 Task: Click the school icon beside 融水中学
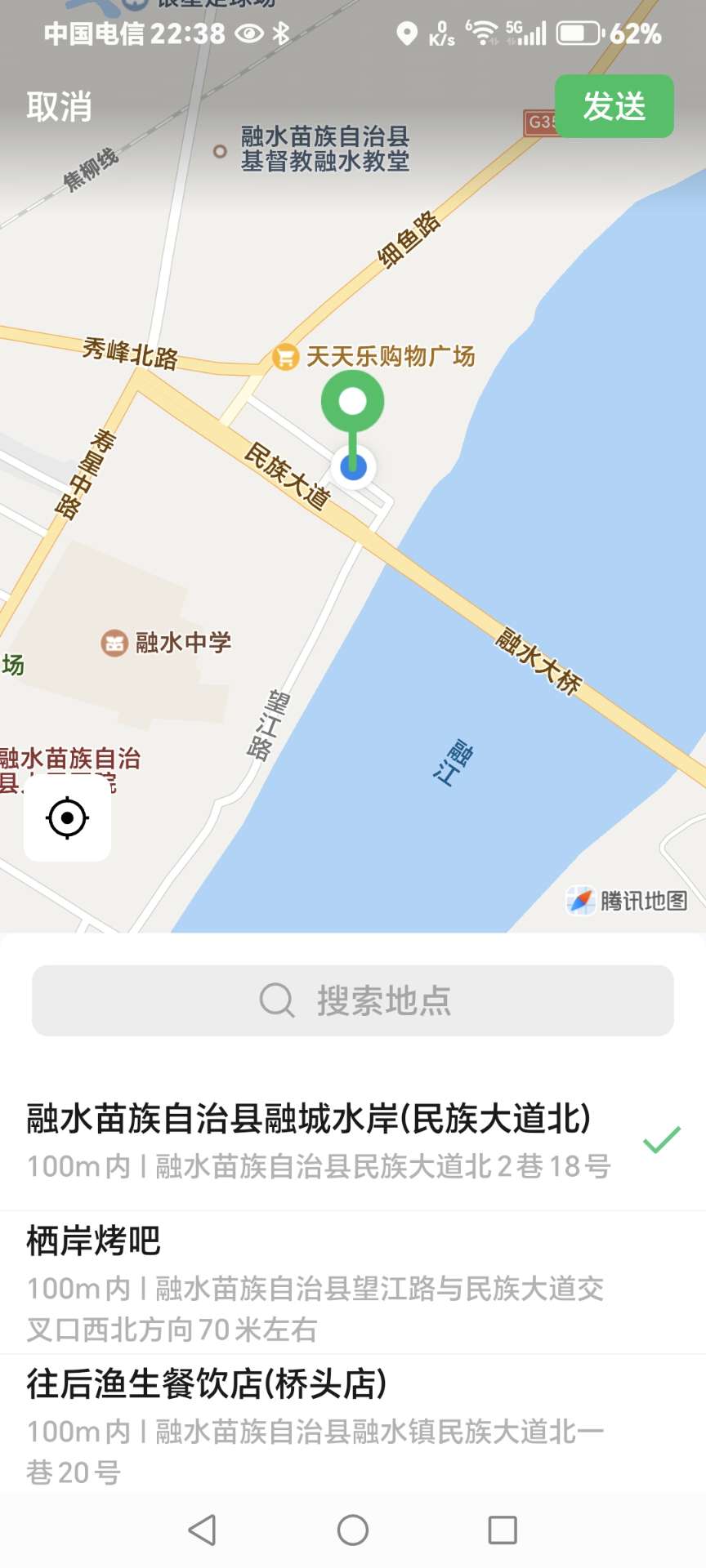click(x=114, y=642)
